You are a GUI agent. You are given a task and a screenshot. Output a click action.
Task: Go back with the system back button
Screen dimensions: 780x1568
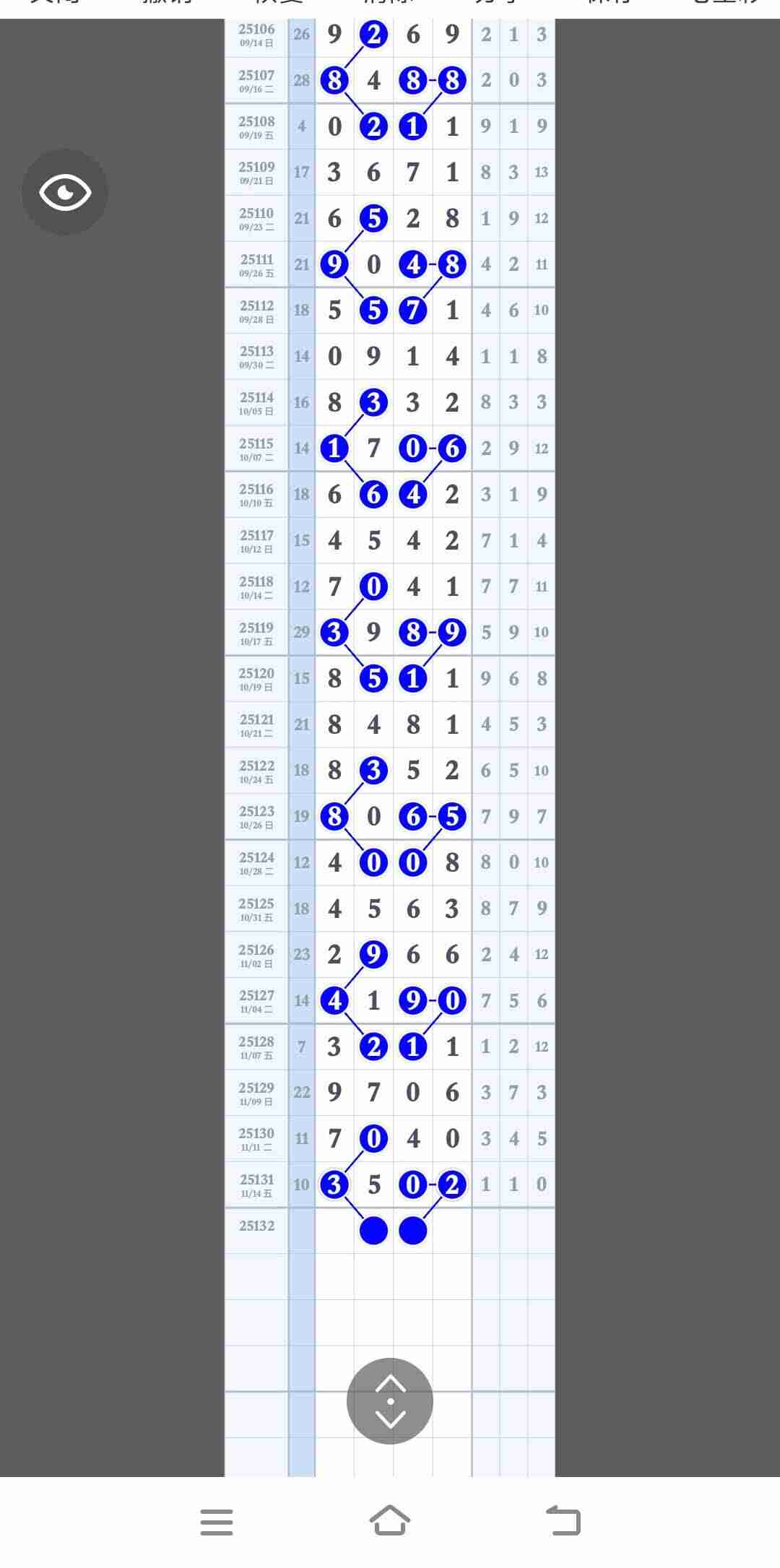tap(563, 1520)
